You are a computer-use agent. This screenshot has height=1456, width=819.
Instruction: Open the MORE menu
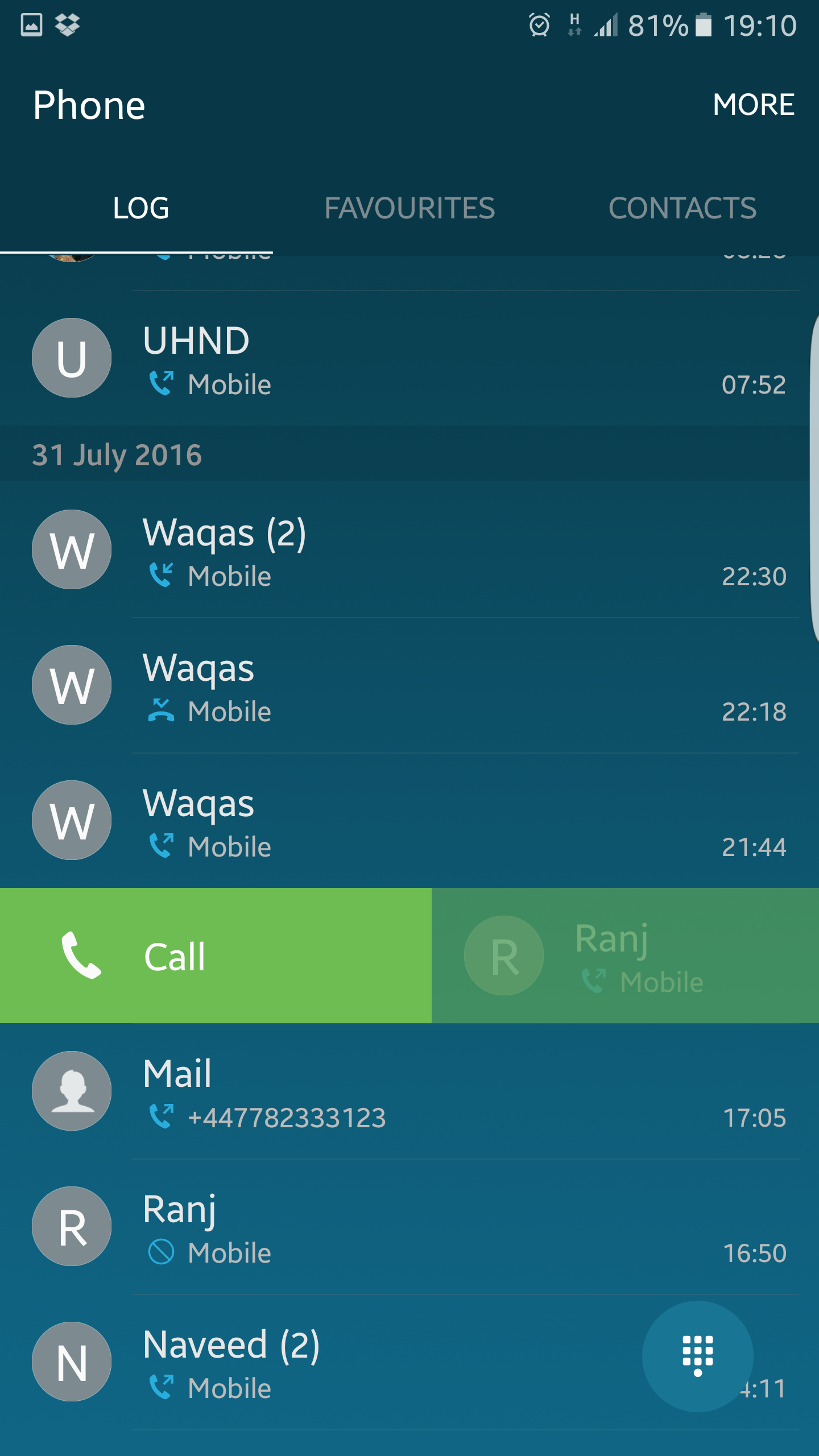[x=754, y=105]
